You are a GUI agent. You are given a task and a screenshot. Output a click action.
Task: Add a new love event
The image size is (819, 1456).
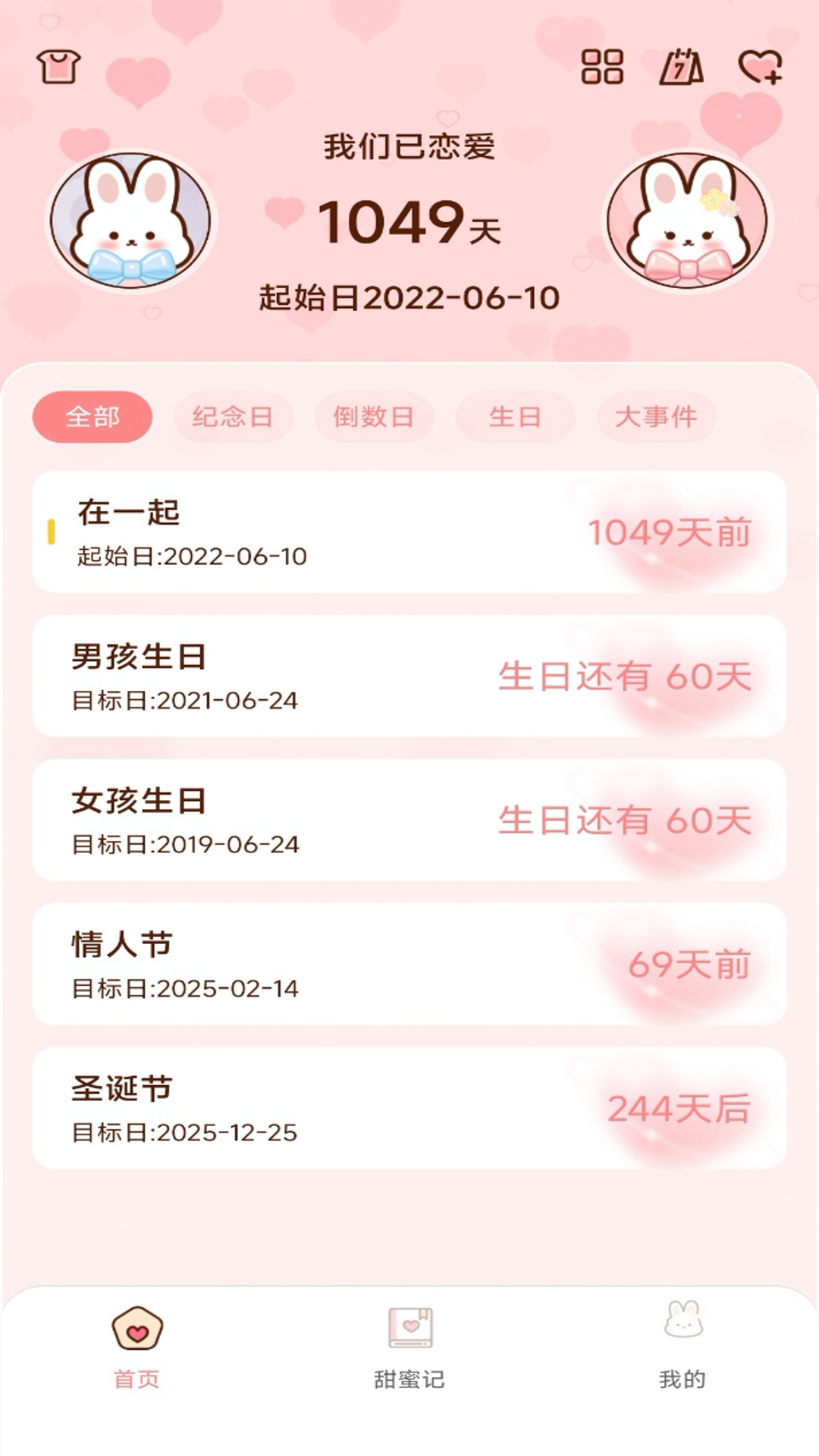760,67
